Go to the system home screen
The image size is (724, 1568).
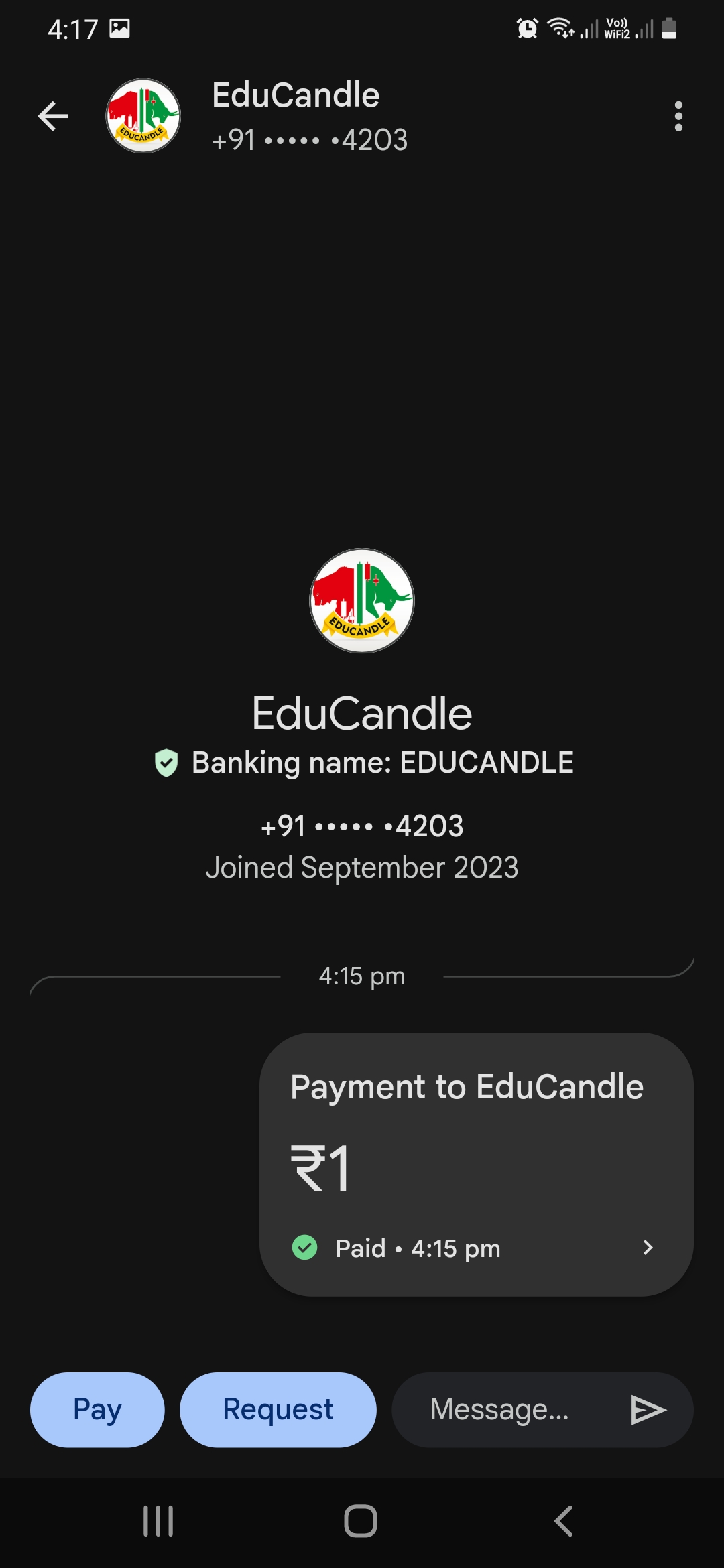coord(361,1521)
